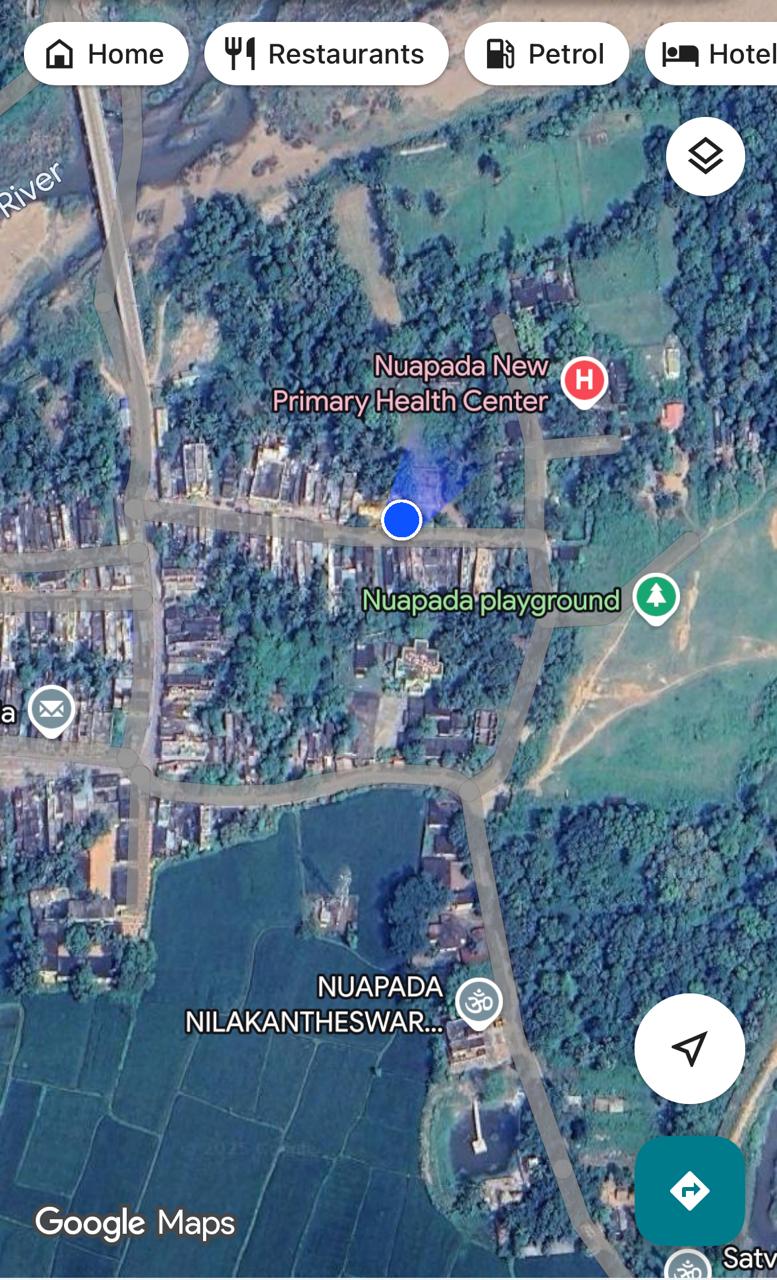Open Nuapada New Primary Health Center pin
Screen dimensions: 777x1280
point(584,381)
